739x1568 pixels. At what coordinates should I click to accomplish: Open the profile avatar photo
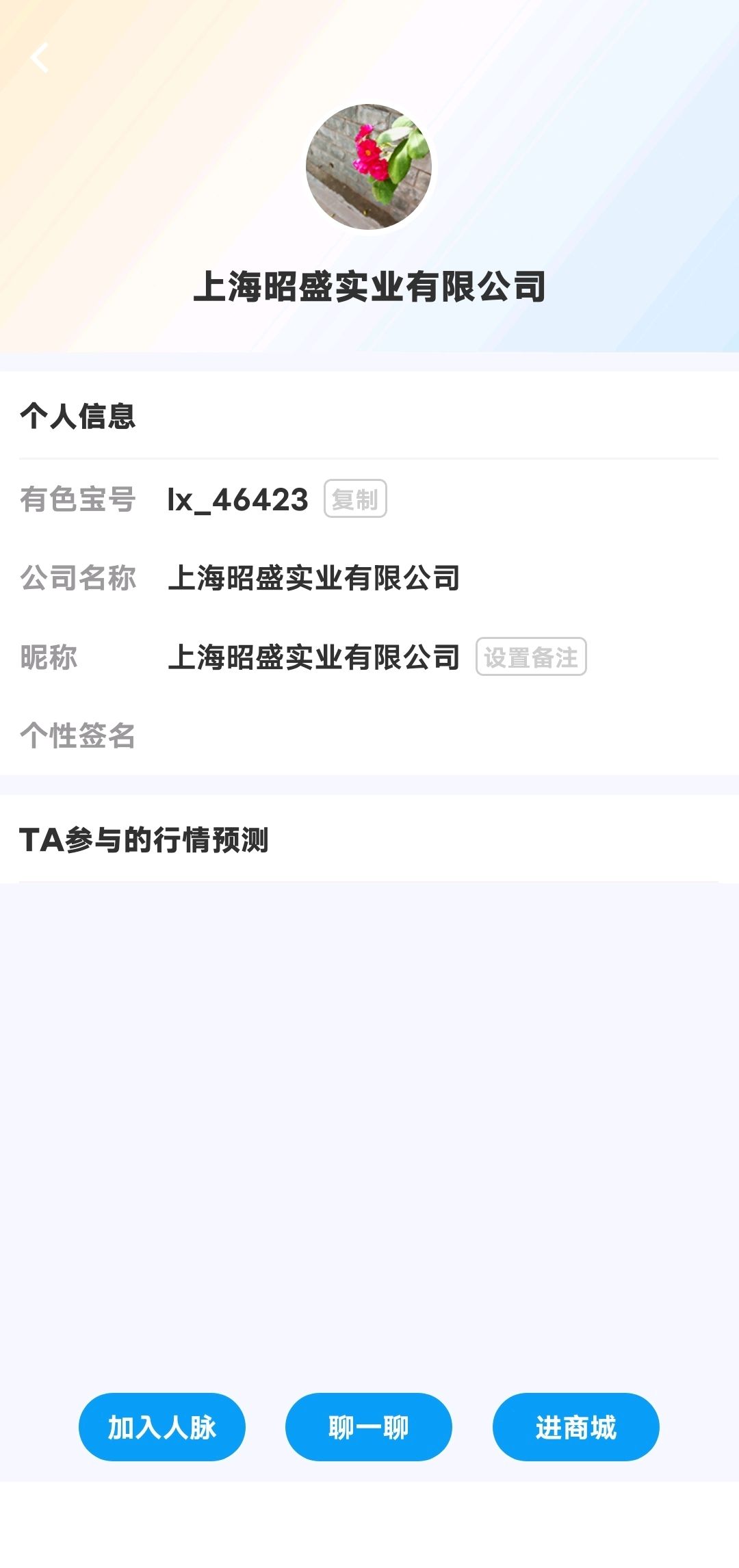point(369,166)
